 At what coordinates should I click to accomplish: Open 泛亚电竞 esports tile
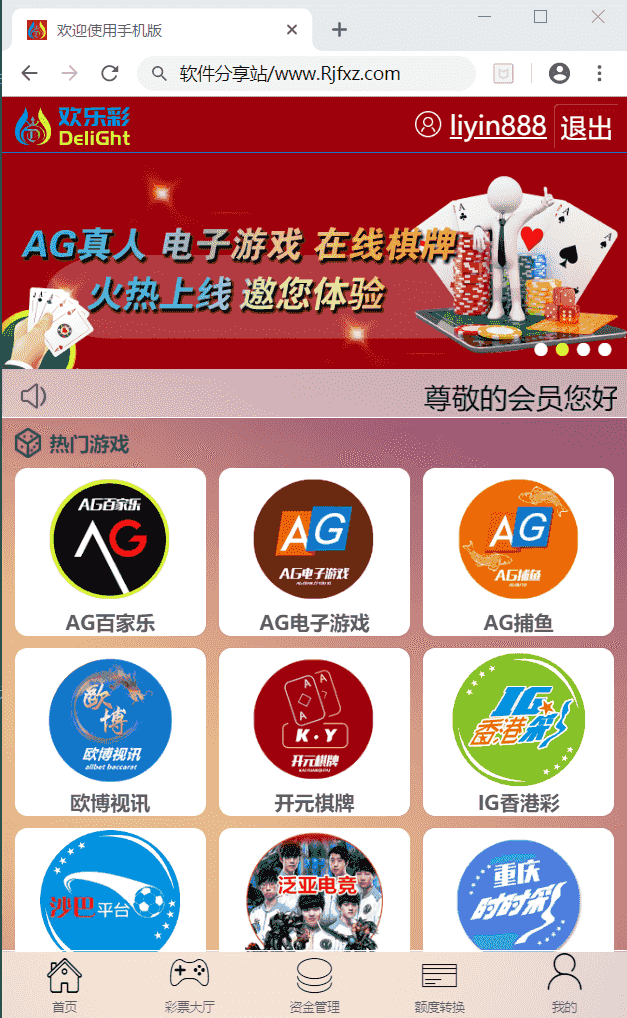(x=314, y=890)
